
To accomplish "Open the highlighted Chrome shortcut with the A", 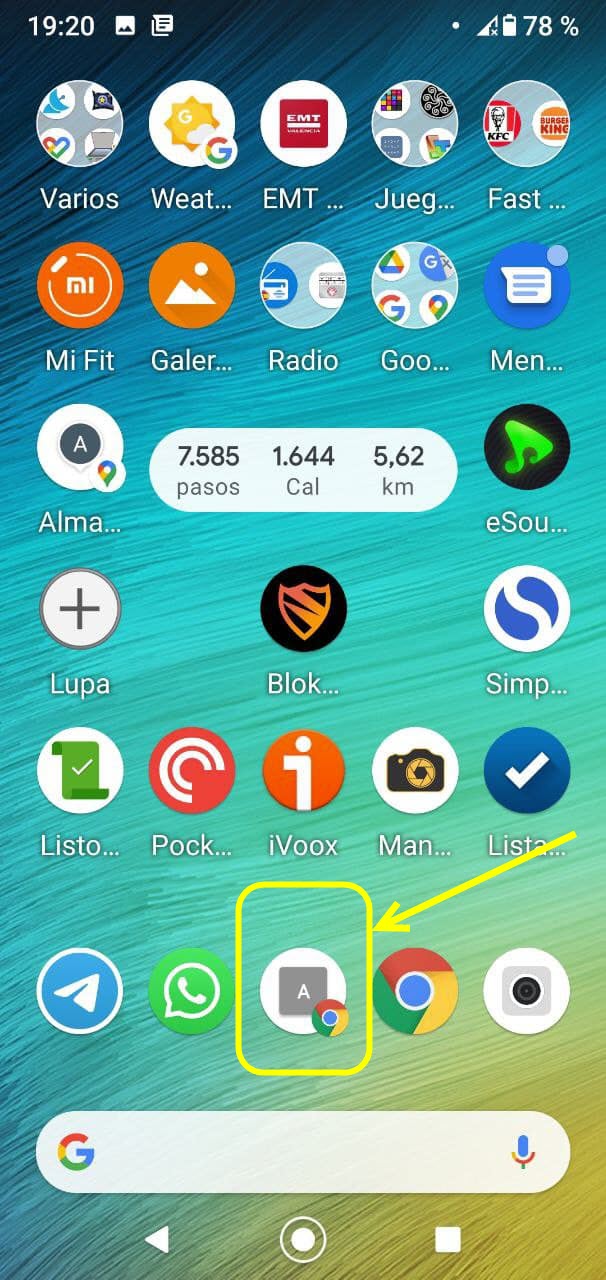I will click(303, 991).
